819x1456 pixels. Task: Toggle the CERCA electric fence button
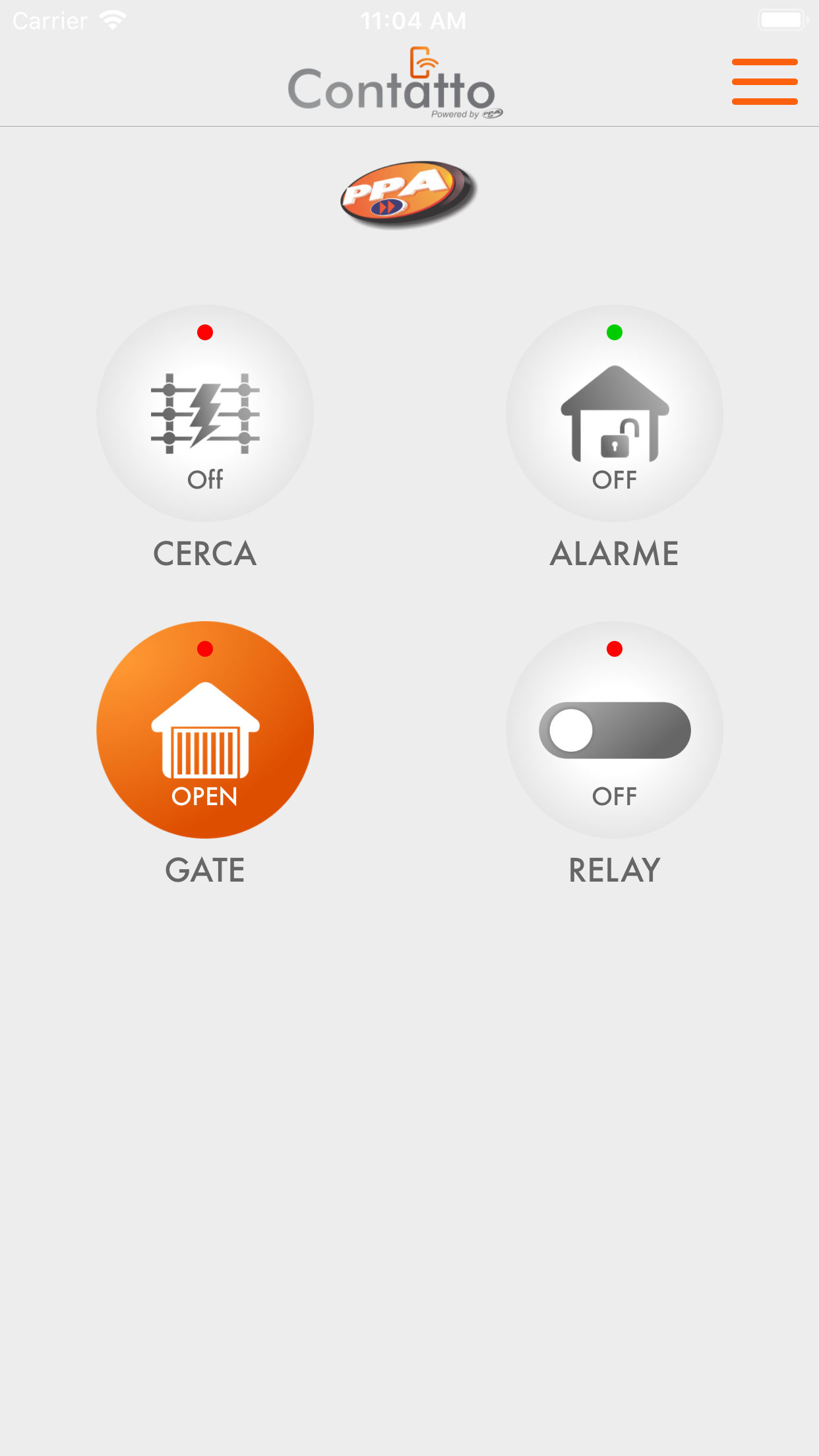coord(205,413)
